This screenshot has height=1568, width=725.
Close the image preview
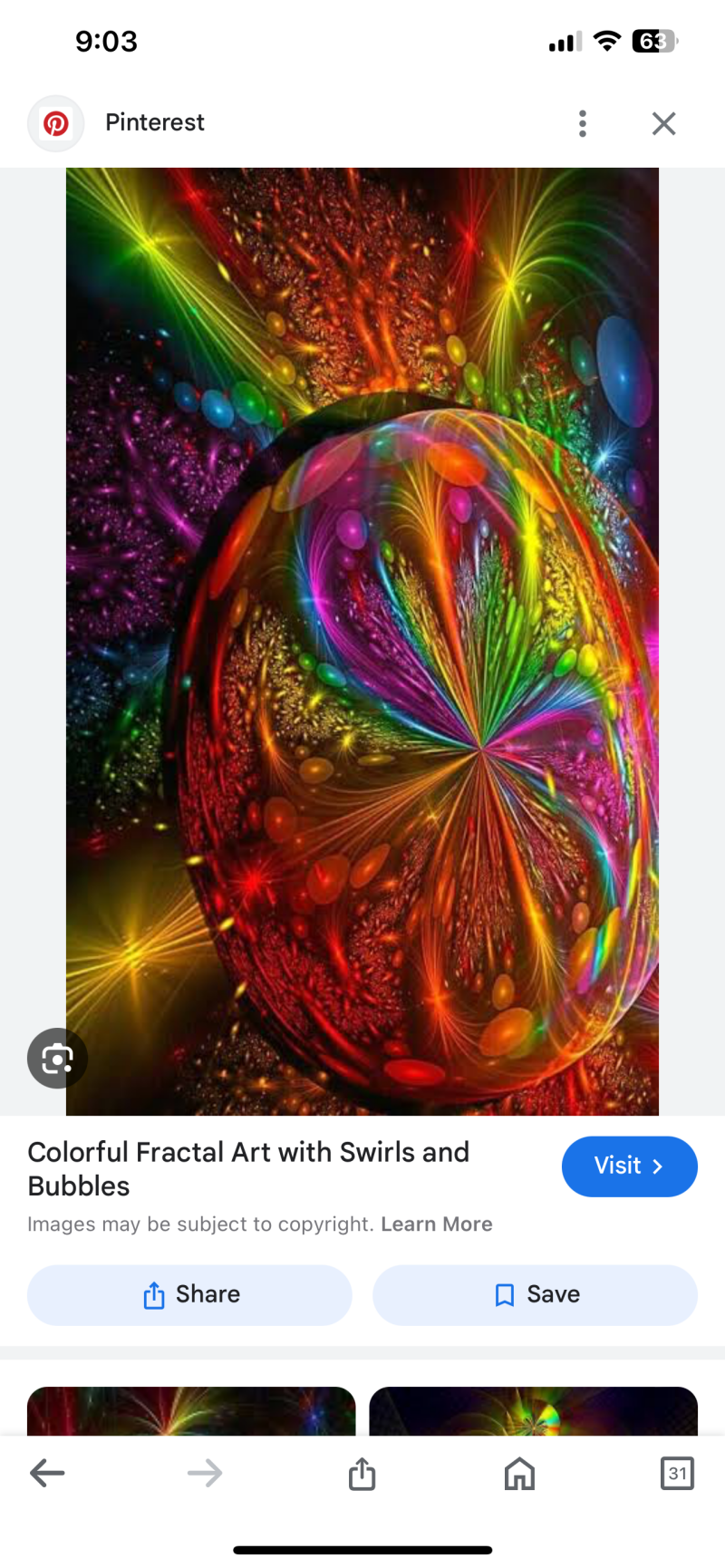663,123
